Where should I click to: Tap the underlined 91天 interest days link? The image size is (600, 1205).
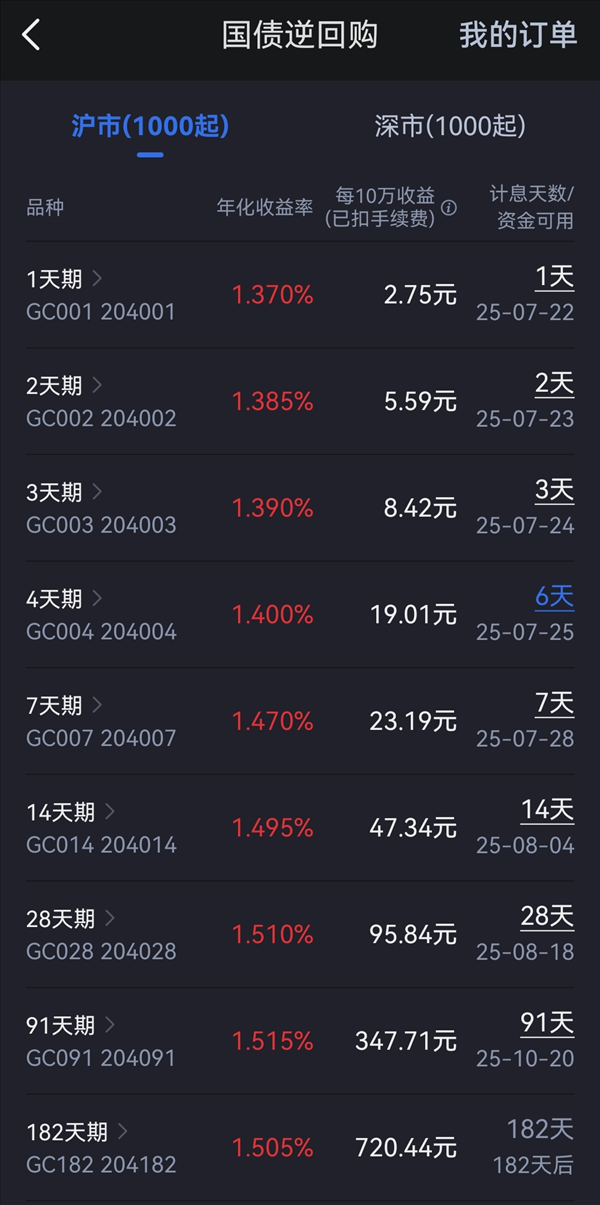click(x=547, y=1023)
